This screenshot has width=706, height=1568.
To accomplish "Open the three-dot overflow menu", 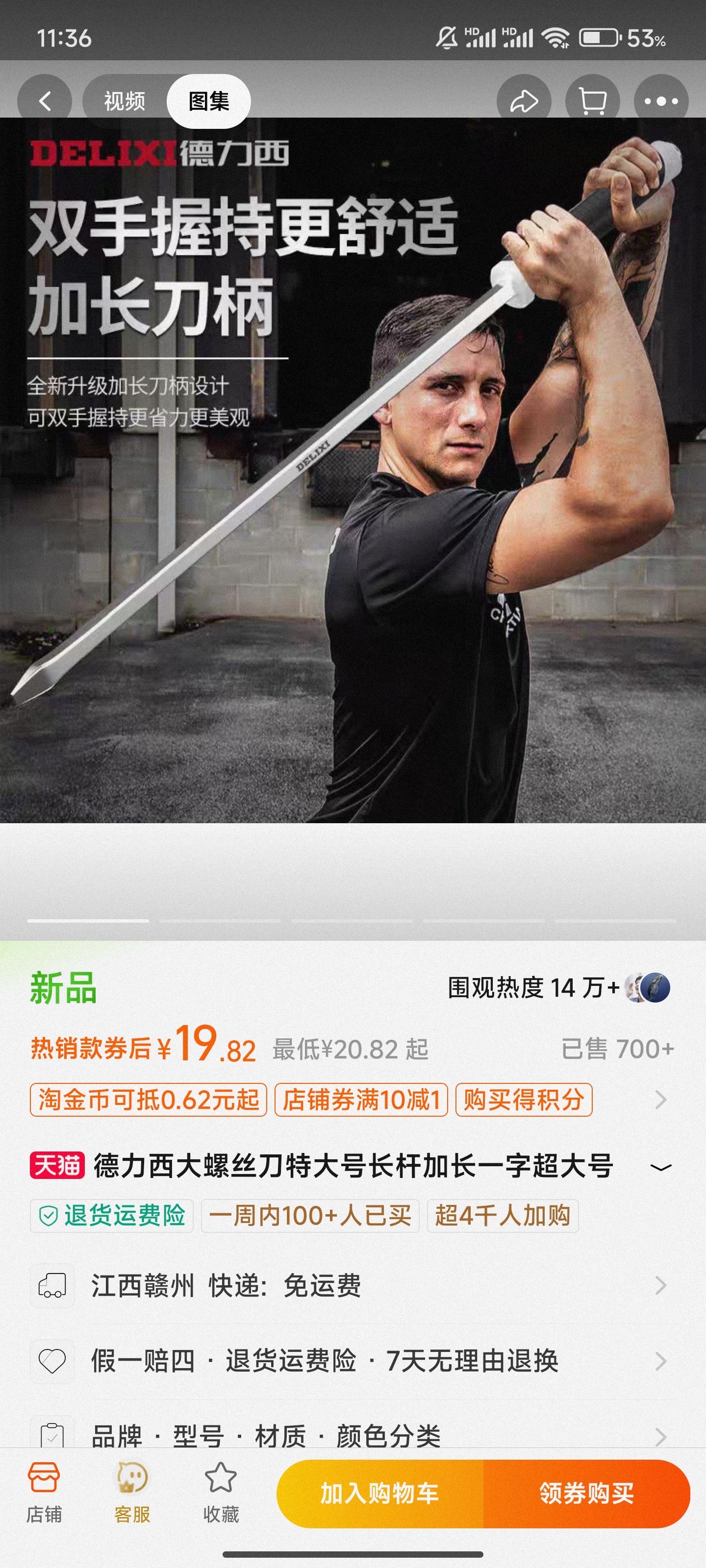I will pos(661,101).
